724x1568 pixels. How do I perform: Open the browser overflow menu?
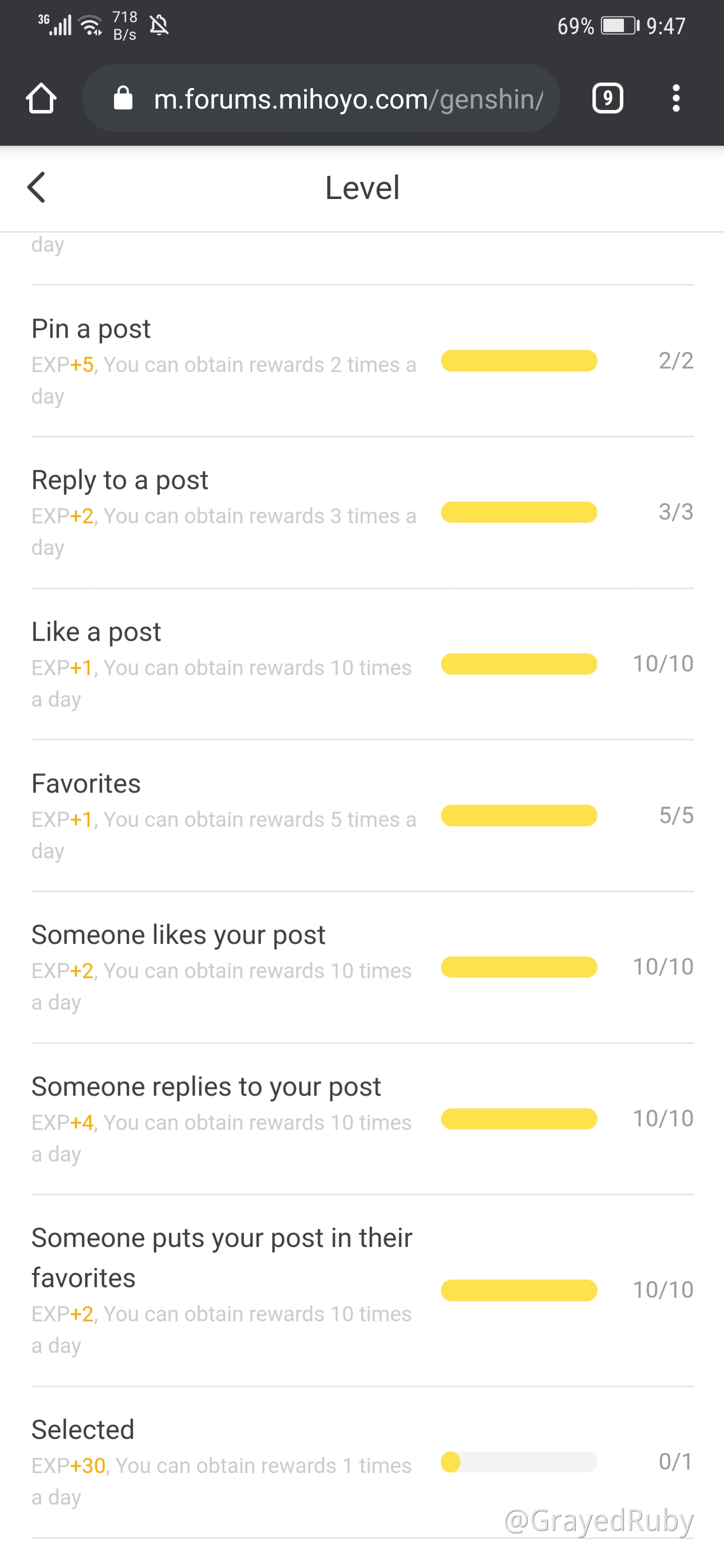tap(675, 99)
